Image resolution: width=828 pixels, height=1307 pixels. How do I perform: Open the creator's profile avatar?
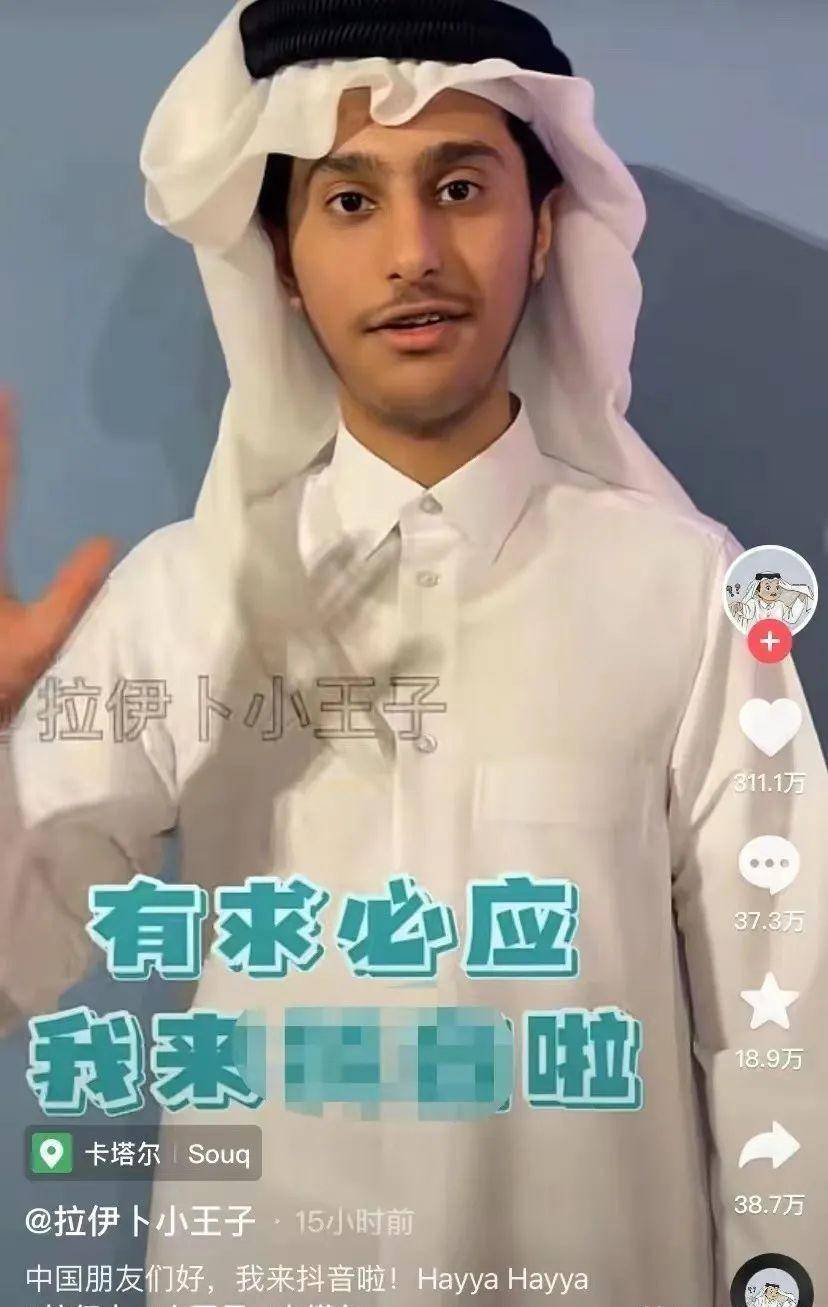pyautogui.click(x=769, y=591)
